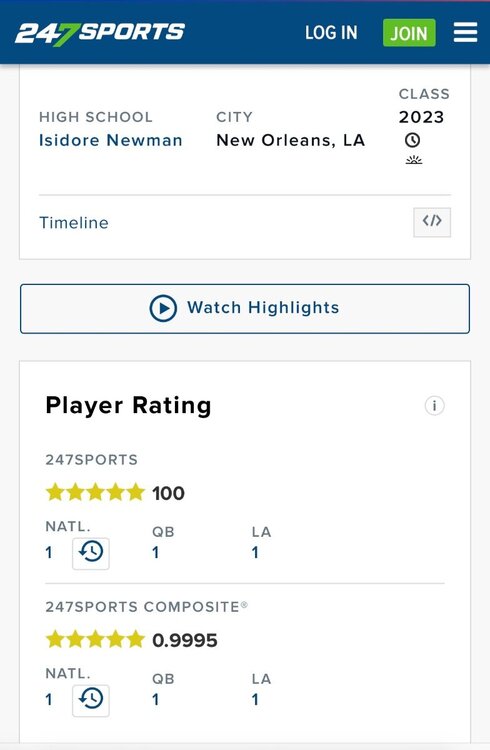Viewport: 490px width, 750px height.
Task: Open the hamburger menu
Action: [465, 33]
